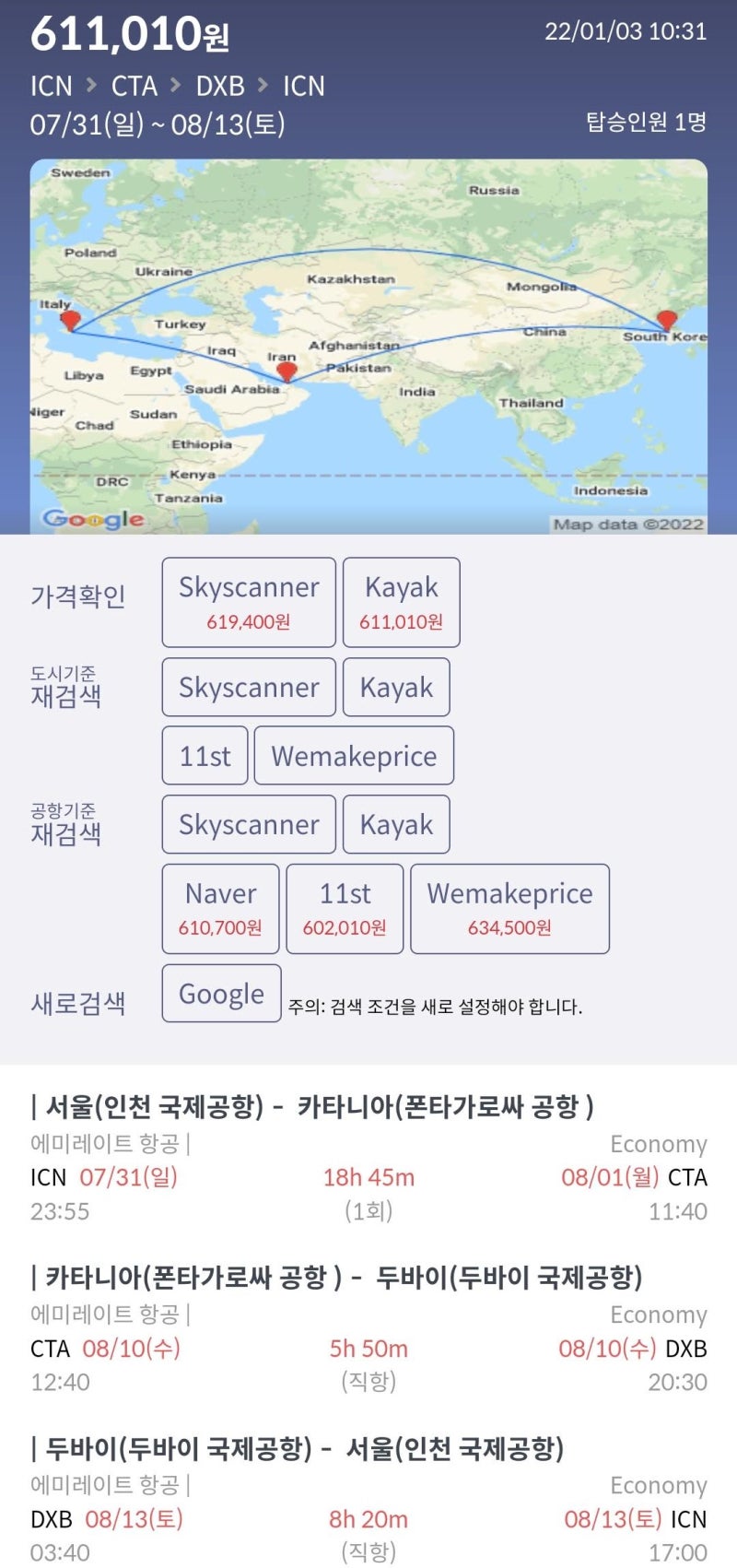
Task: Start a new search on Google
Action: 221,994
